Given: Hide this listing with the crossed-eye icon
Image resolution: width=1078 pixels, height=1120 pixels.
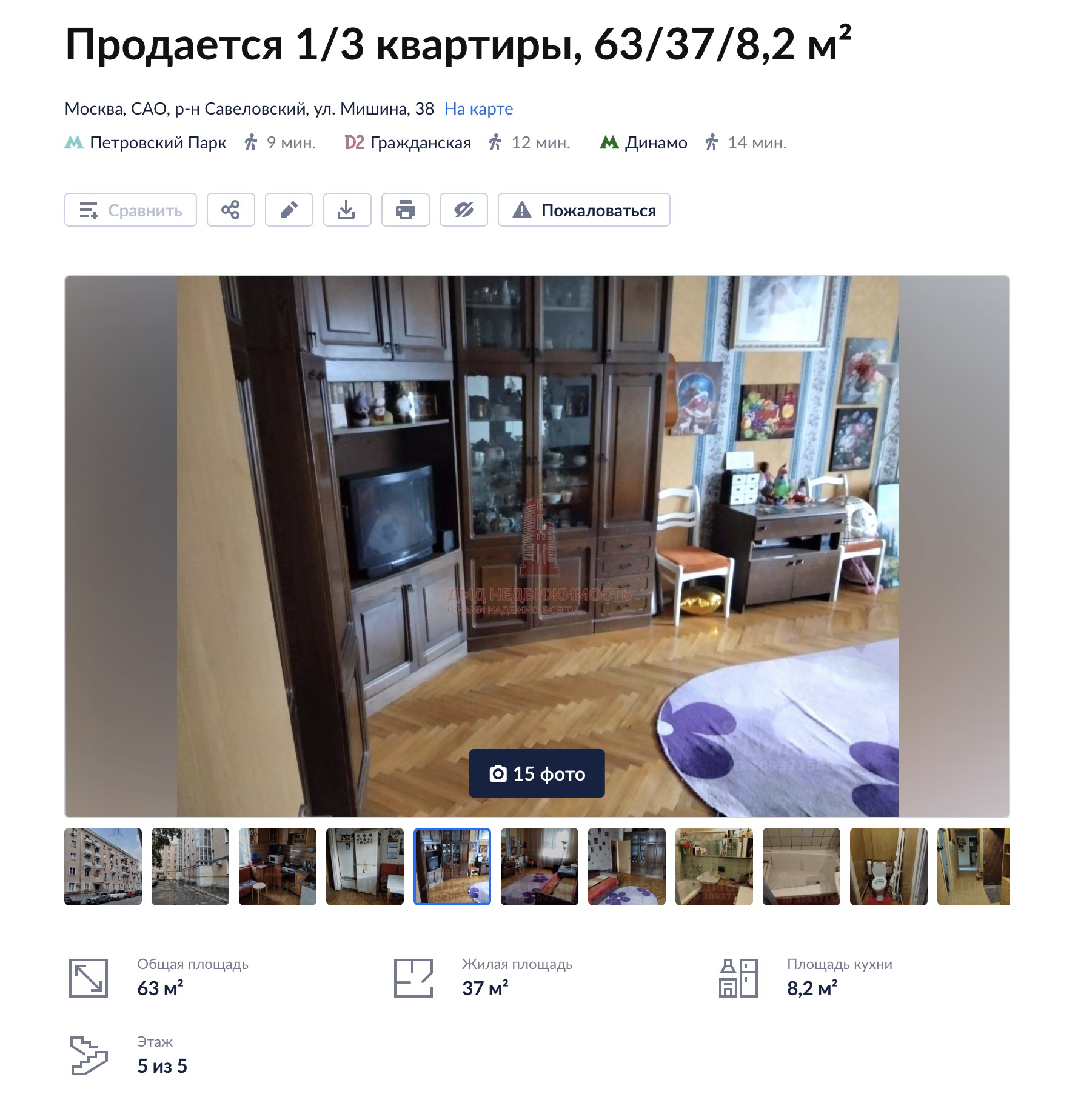Looking at the screenshot, I should (x=463, y=210).
